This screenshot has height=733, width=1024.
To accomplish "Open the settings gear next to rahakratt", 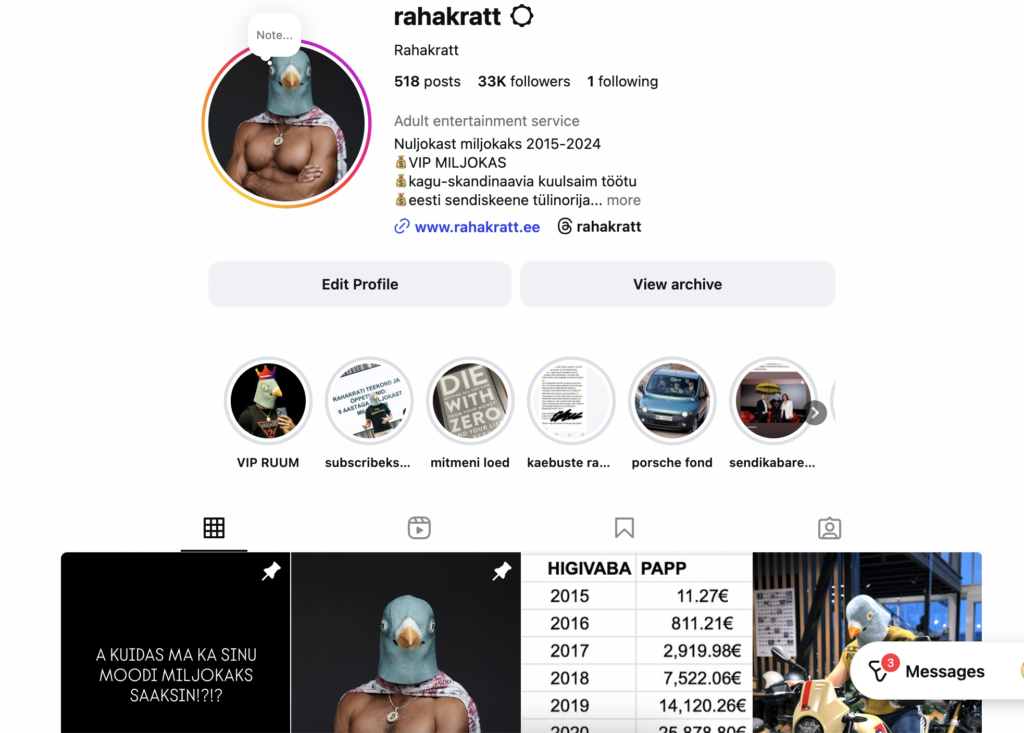I will tap(521, 16).
